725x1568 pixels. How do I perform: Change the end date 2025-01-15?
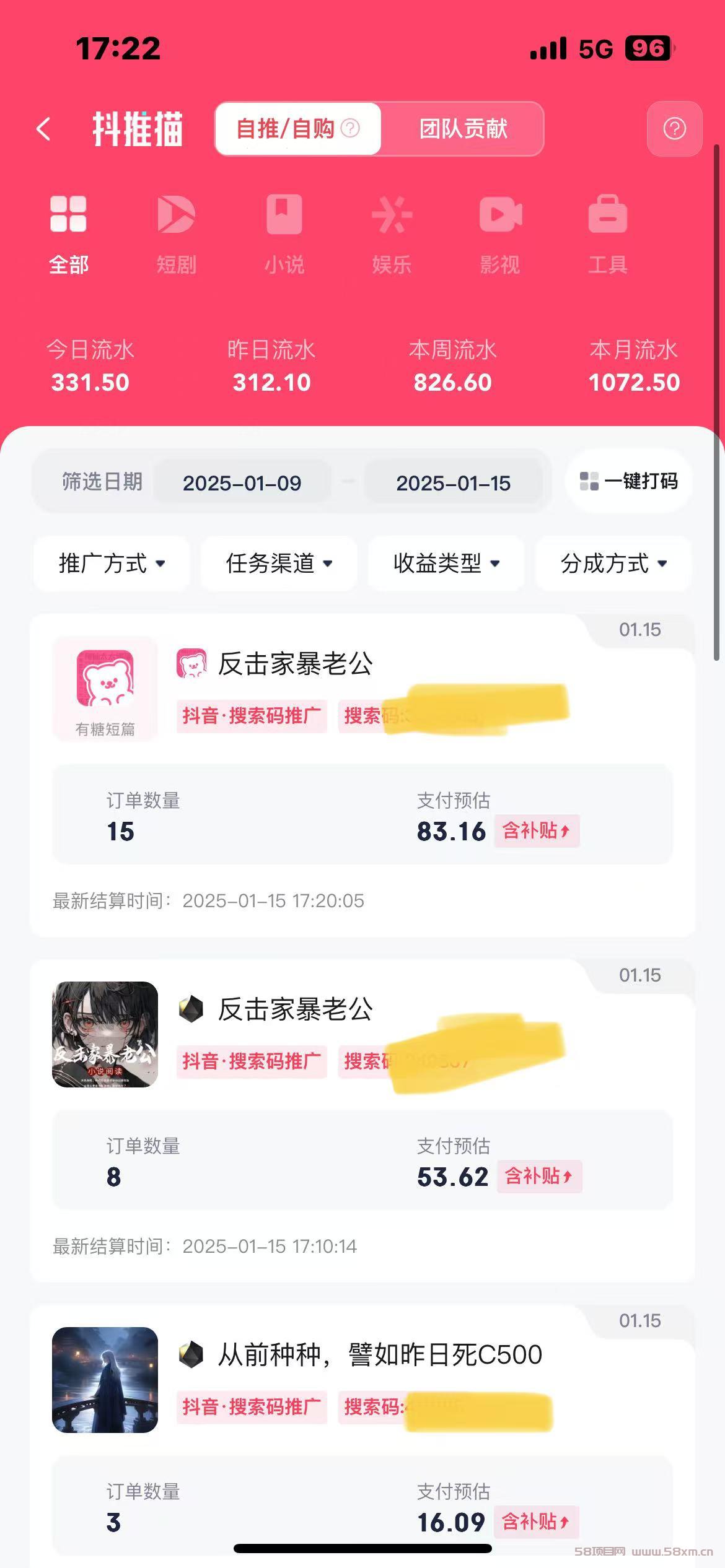[x=453, y=482]
